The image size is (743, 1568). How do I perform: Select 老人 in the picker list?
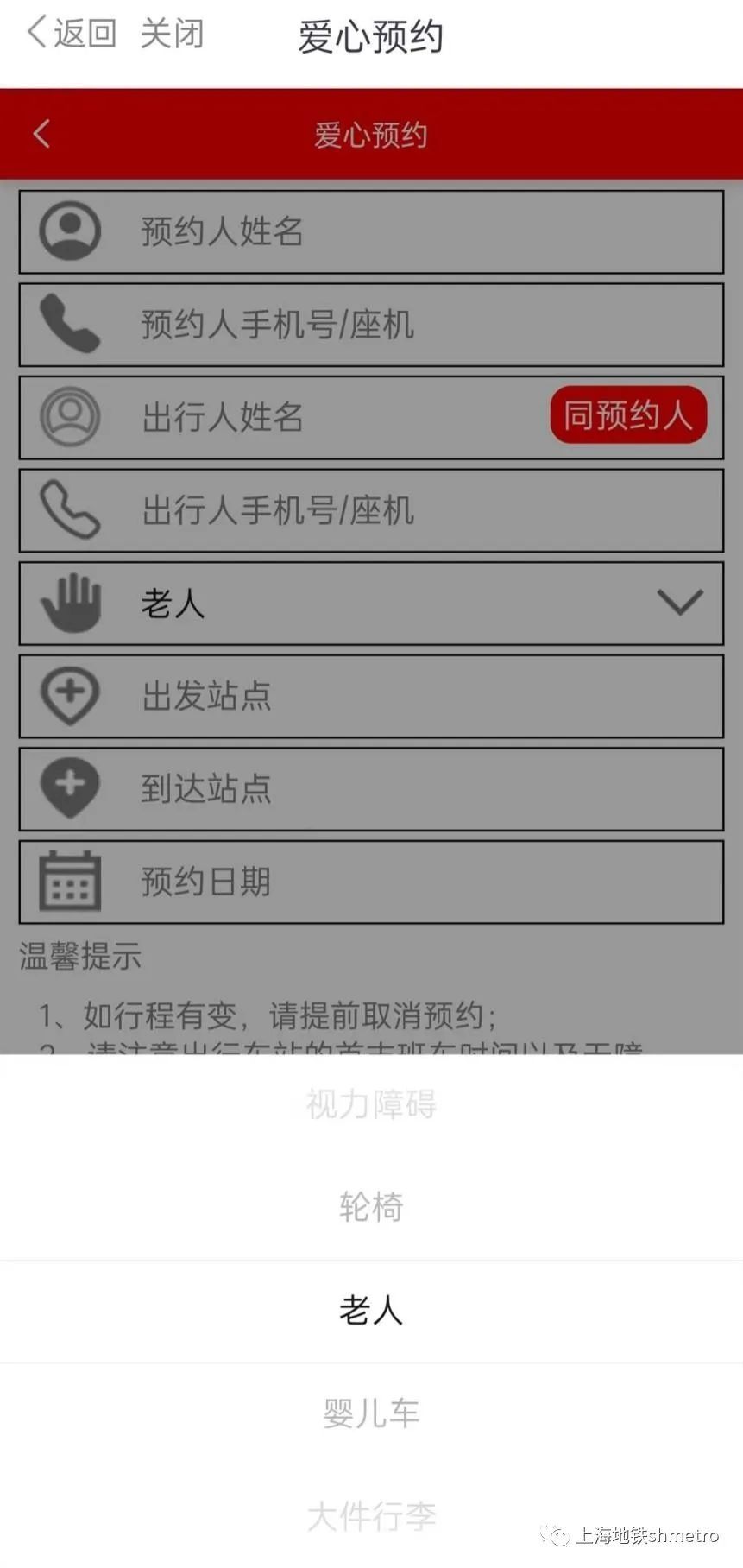tap(371, 1311)
